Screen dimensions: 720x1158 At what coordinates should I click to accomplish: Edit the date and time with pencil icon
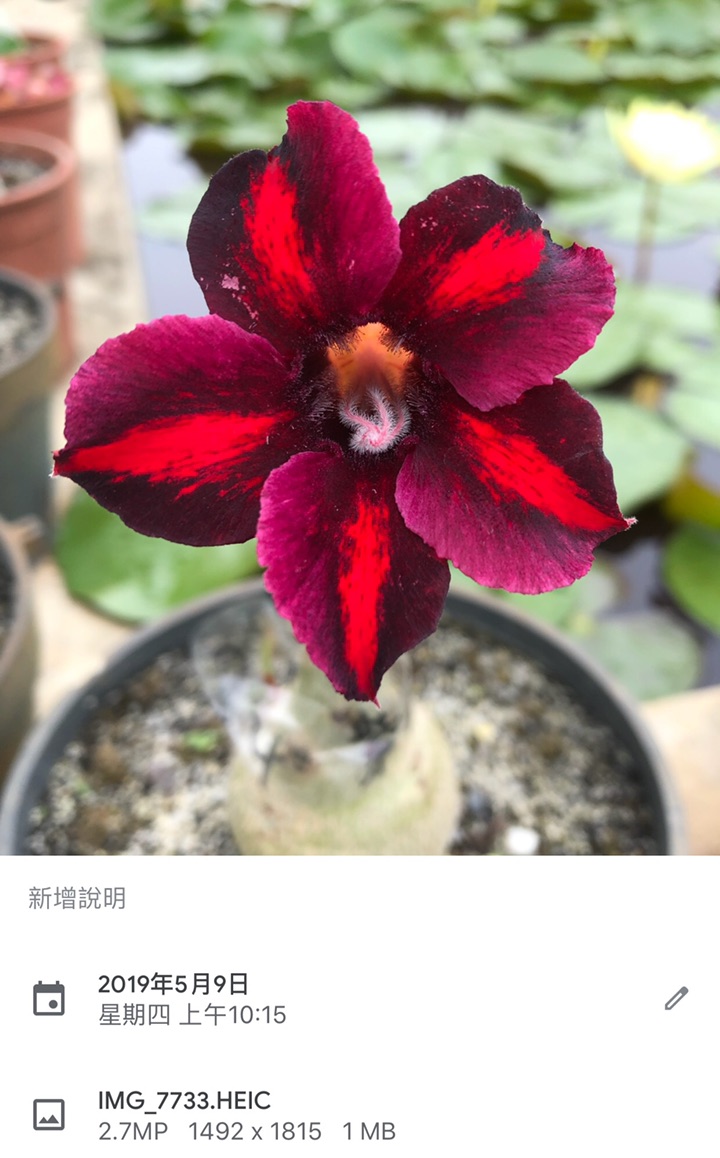[x=677, y=998]
